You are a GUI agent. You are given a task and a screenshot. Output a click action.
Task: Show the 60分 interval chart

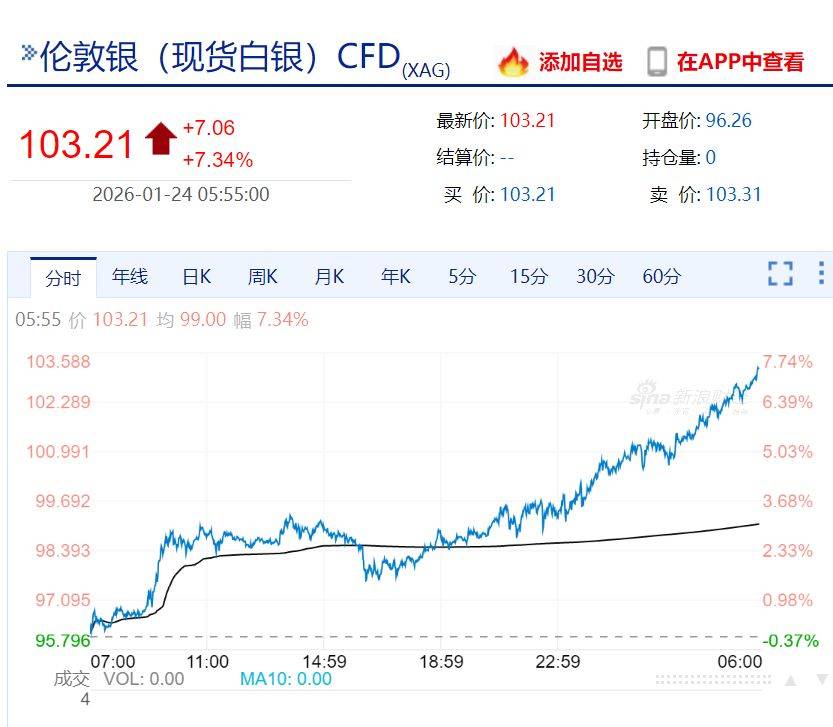661,277
